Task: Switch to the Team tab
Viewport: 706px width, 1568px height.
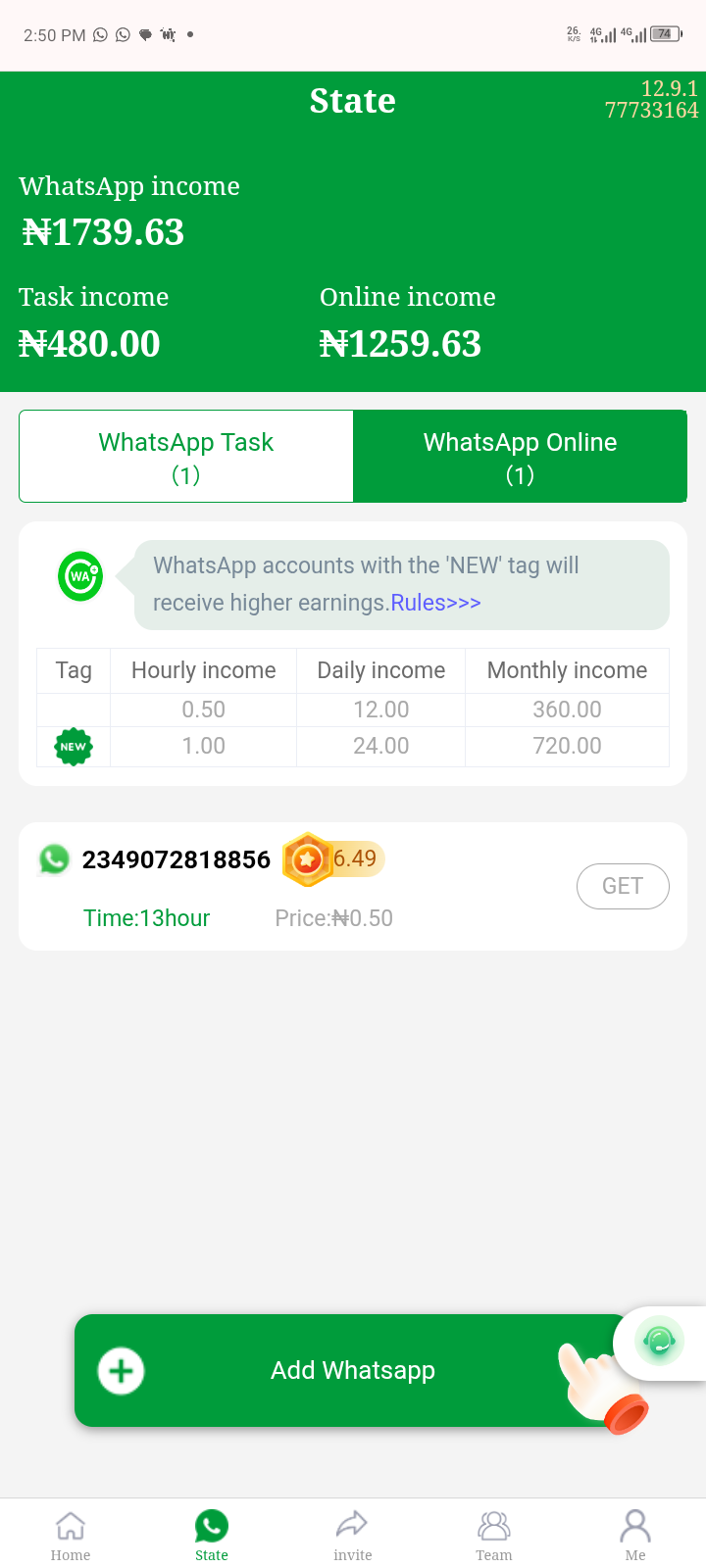Action: [494, 1535]
